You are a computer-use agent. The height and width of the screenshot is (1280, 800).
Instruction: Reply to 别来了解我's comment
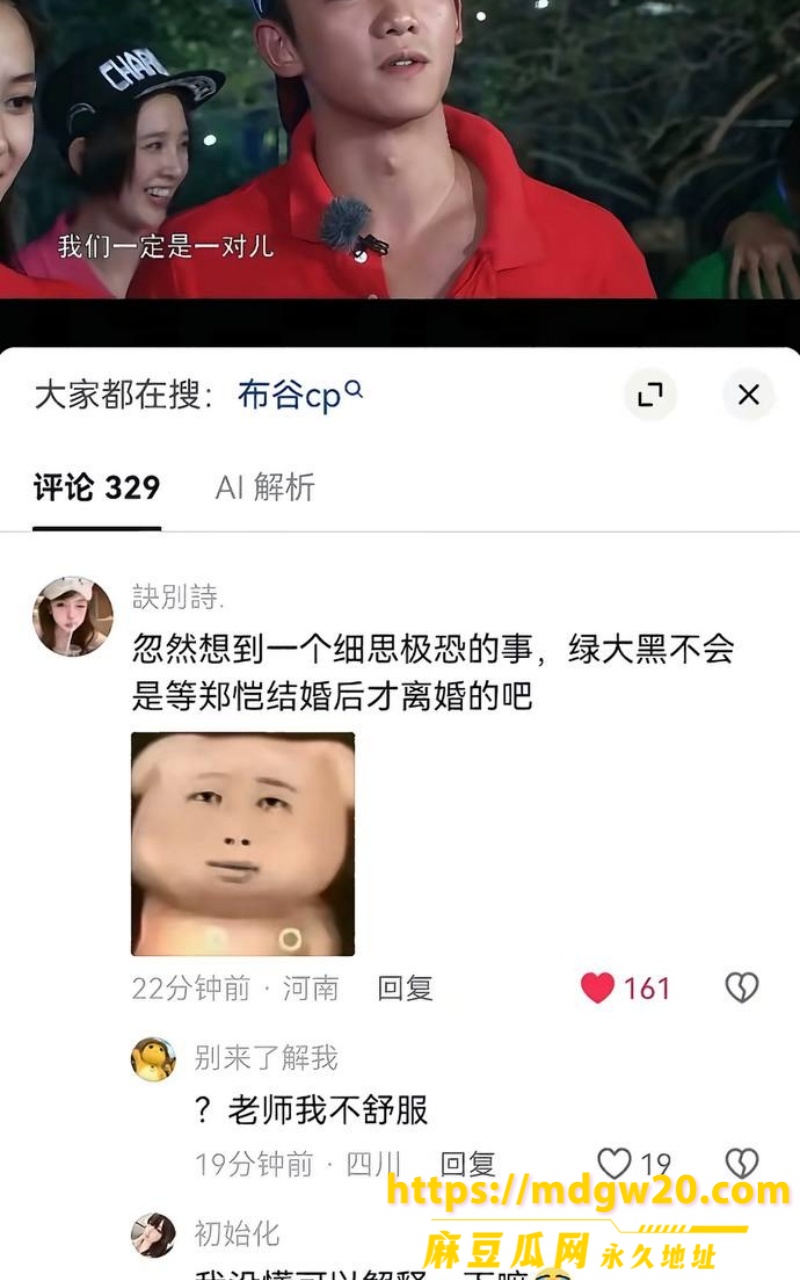point(468,1164)
